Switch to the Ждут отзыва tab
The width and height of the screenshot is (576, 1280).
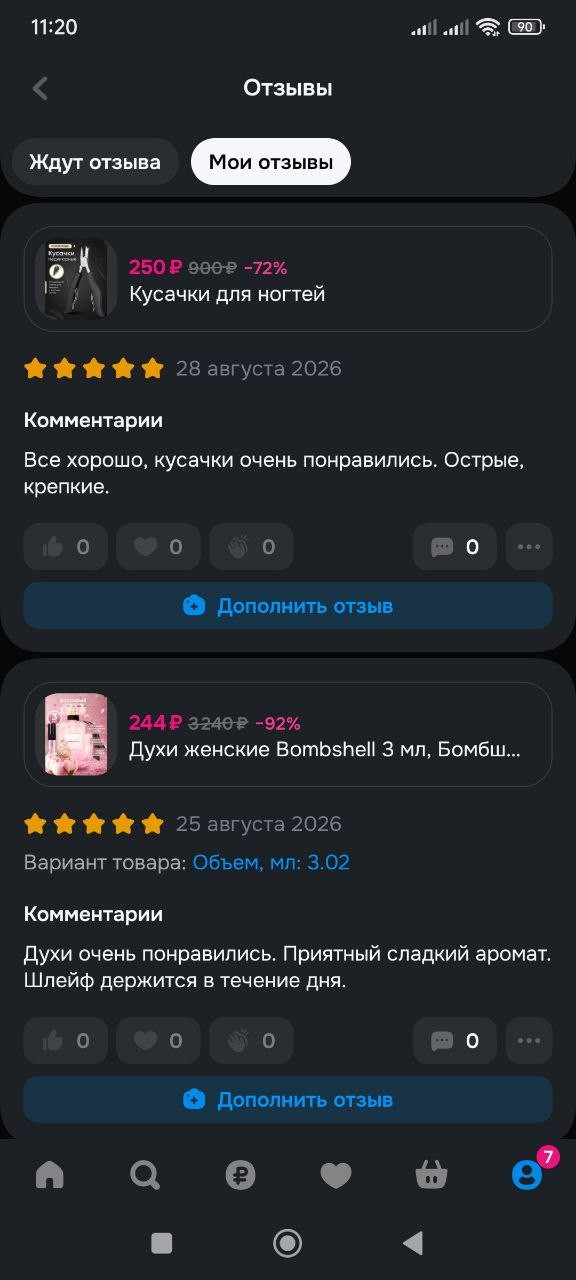(95, 162)
